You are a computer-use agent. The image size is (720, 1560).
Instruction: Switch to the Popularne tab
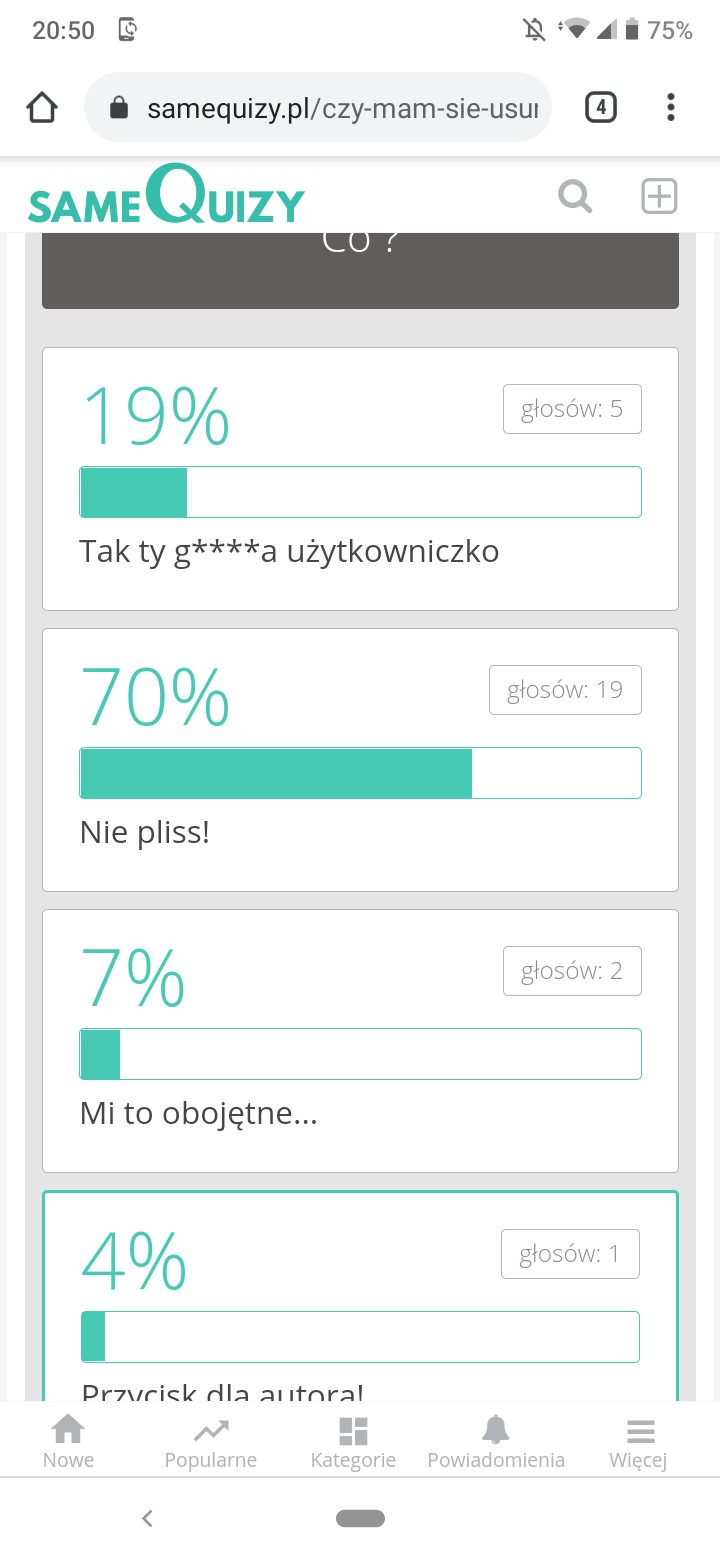click(x=211, y=1442)
